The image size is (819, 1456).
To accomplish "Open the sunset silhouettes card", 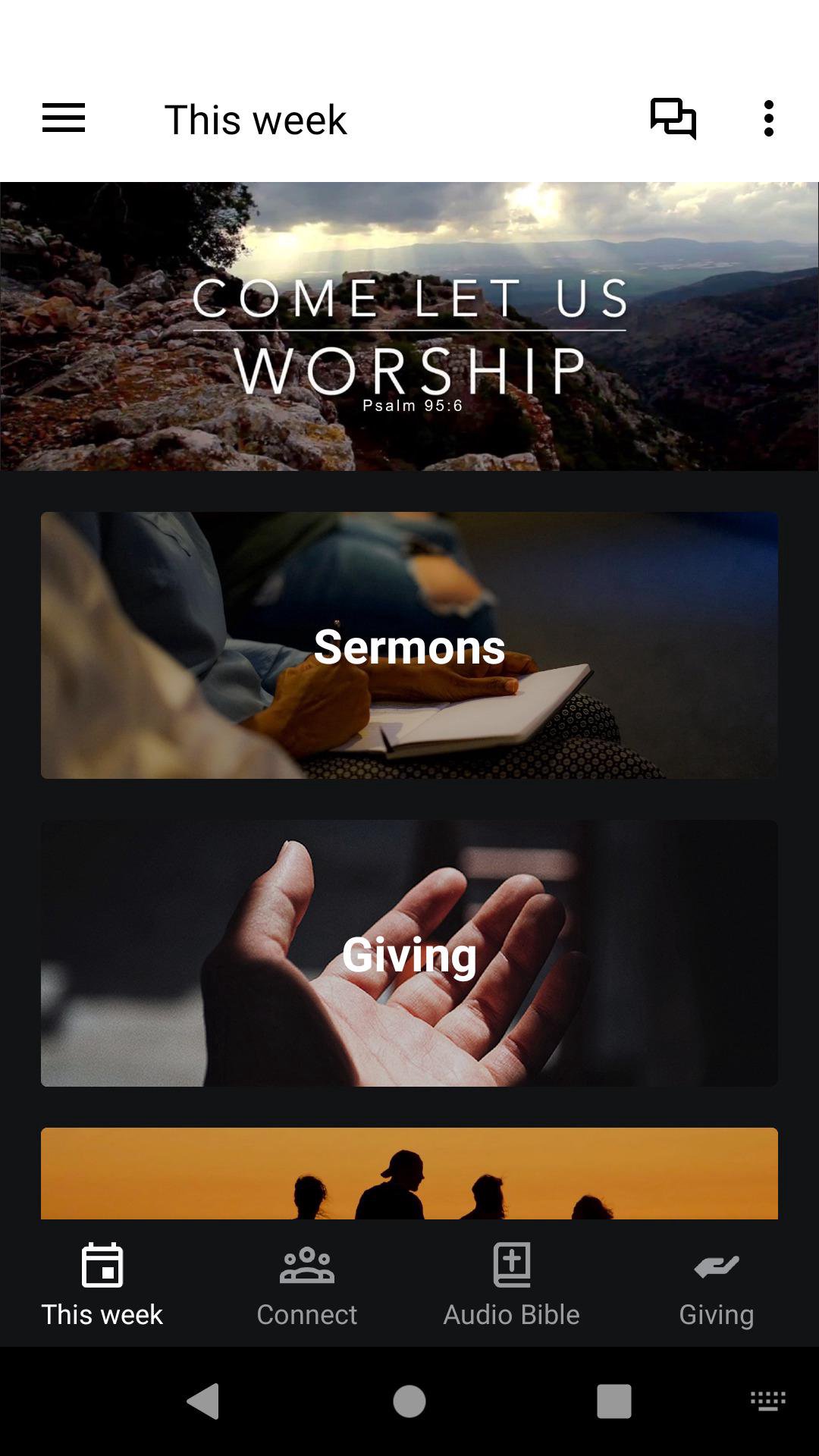I will 409,1173.
